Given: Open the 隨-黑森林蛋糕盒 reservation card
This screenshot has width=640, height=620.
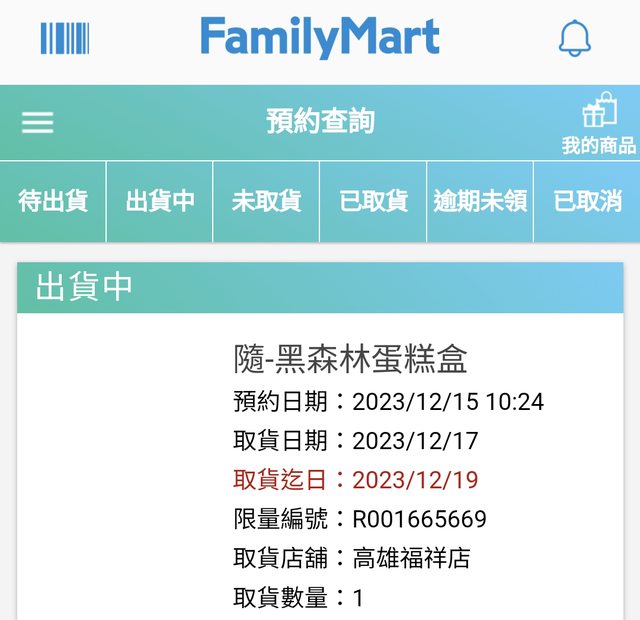Looking at the screenshot, I should (x=350, y=360).
